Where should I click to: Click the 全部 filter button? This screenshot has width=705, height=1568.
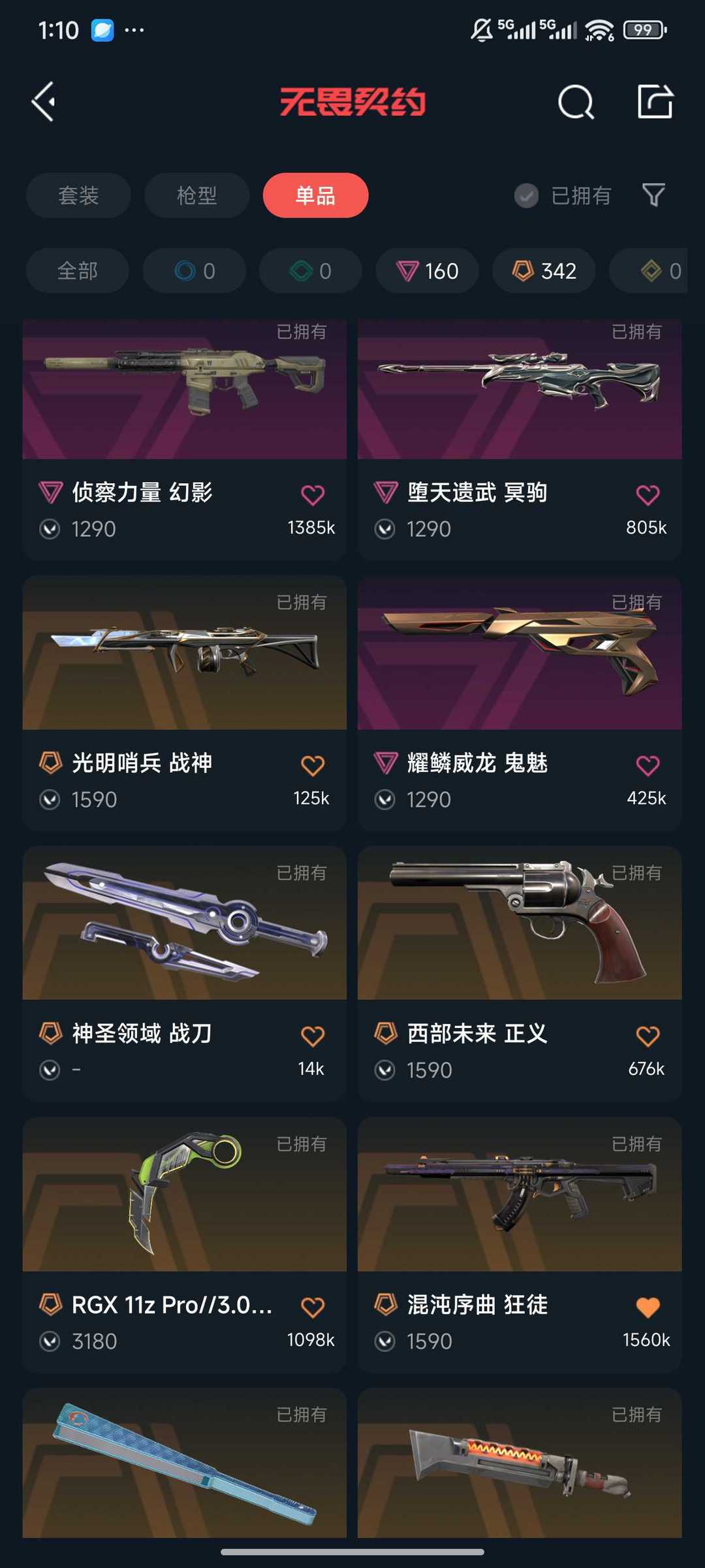(x=77, y=270)
